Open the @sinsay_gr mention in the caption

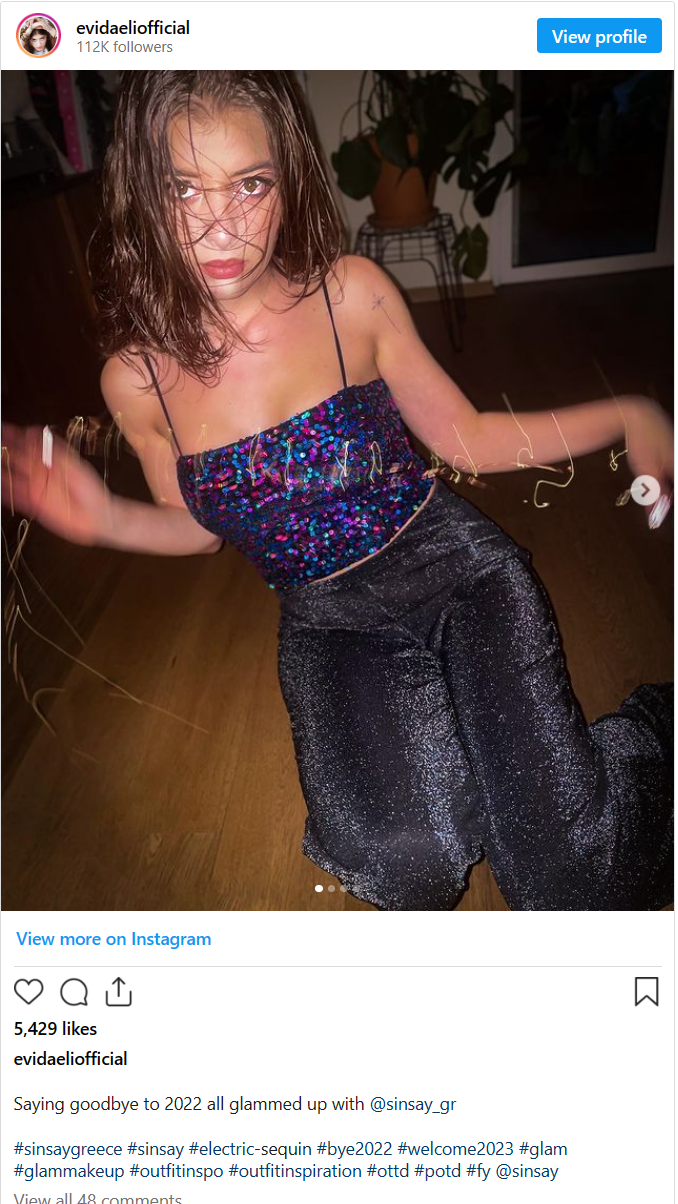413,1104
